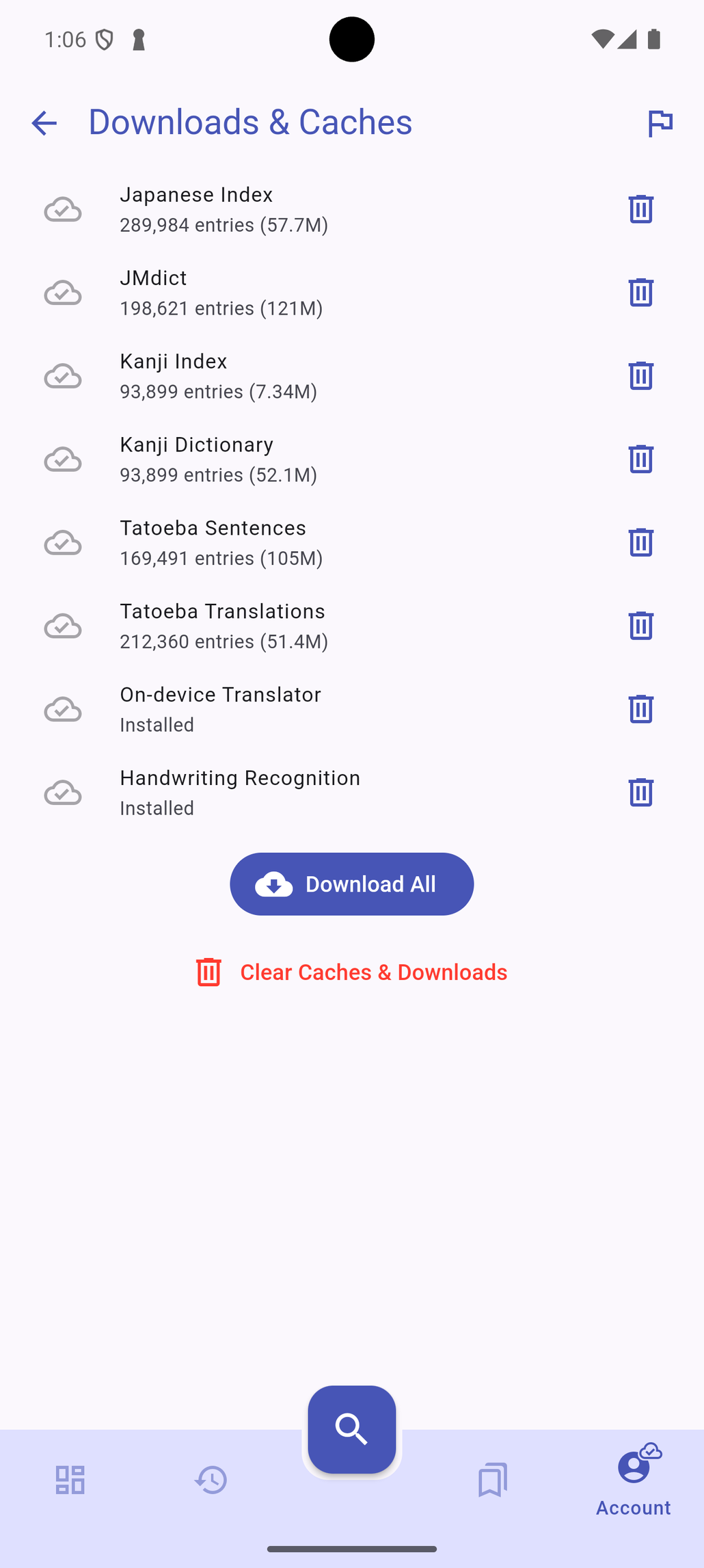Screen dimensions: 704x1568
Task: Tap Download All button
Action: [351, 883]
